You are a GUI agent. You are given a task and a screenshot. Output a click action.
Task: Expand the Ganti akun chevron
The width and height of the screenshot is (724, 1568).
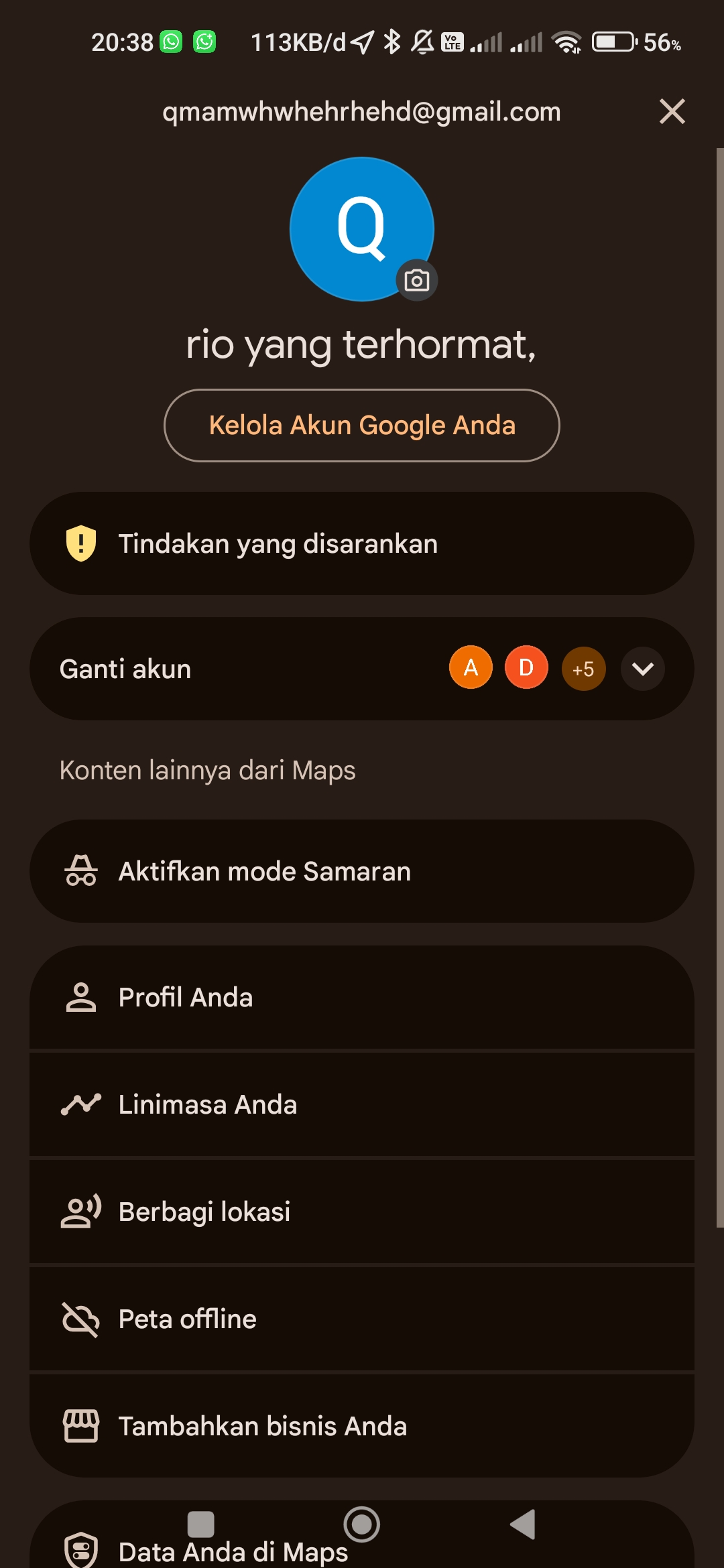tap(643, 669)
